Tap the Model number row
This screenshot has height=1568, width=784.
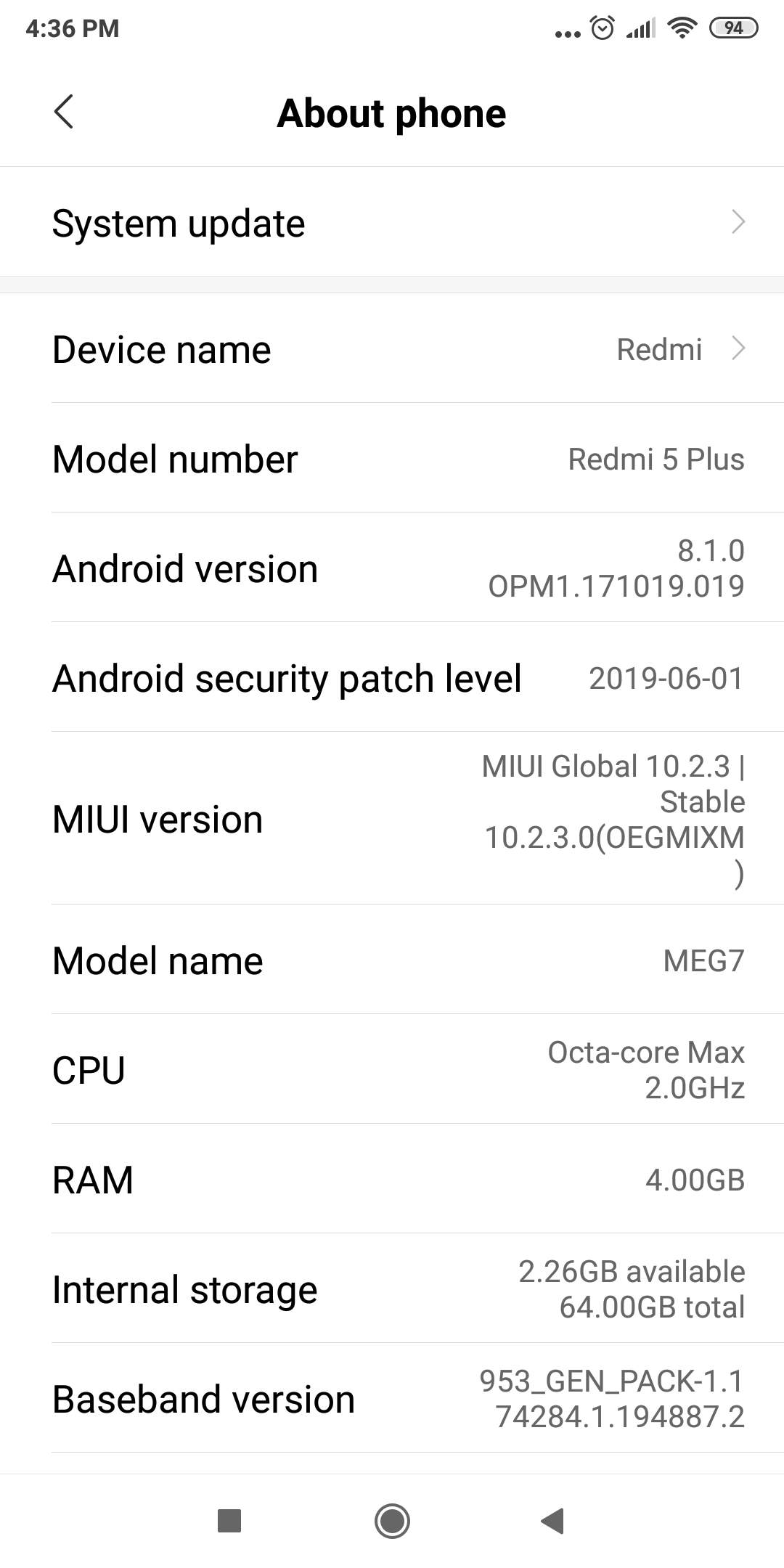392,459
